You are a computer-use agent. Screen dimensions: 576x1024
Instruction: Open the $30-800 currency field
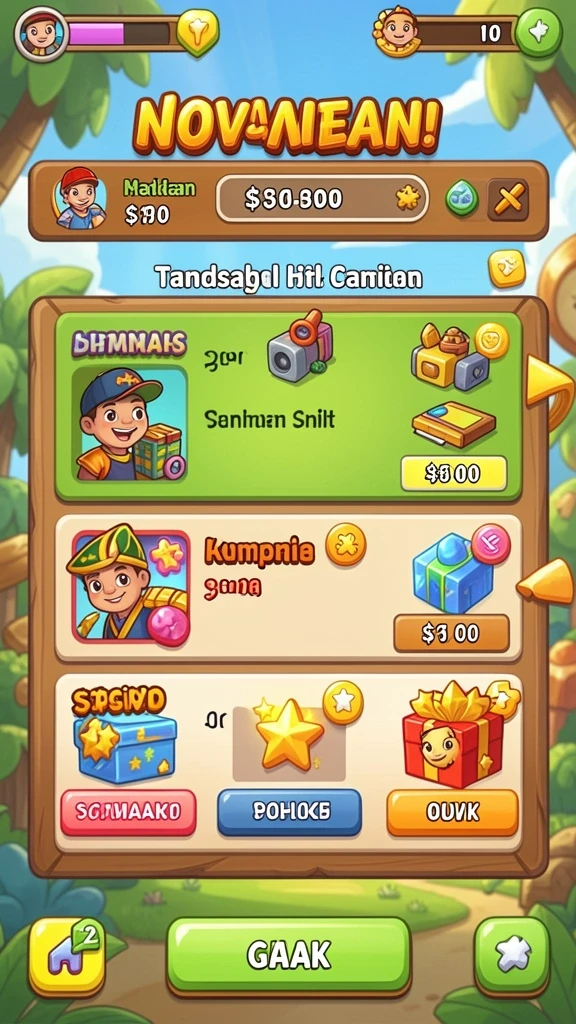coord(323,199)
